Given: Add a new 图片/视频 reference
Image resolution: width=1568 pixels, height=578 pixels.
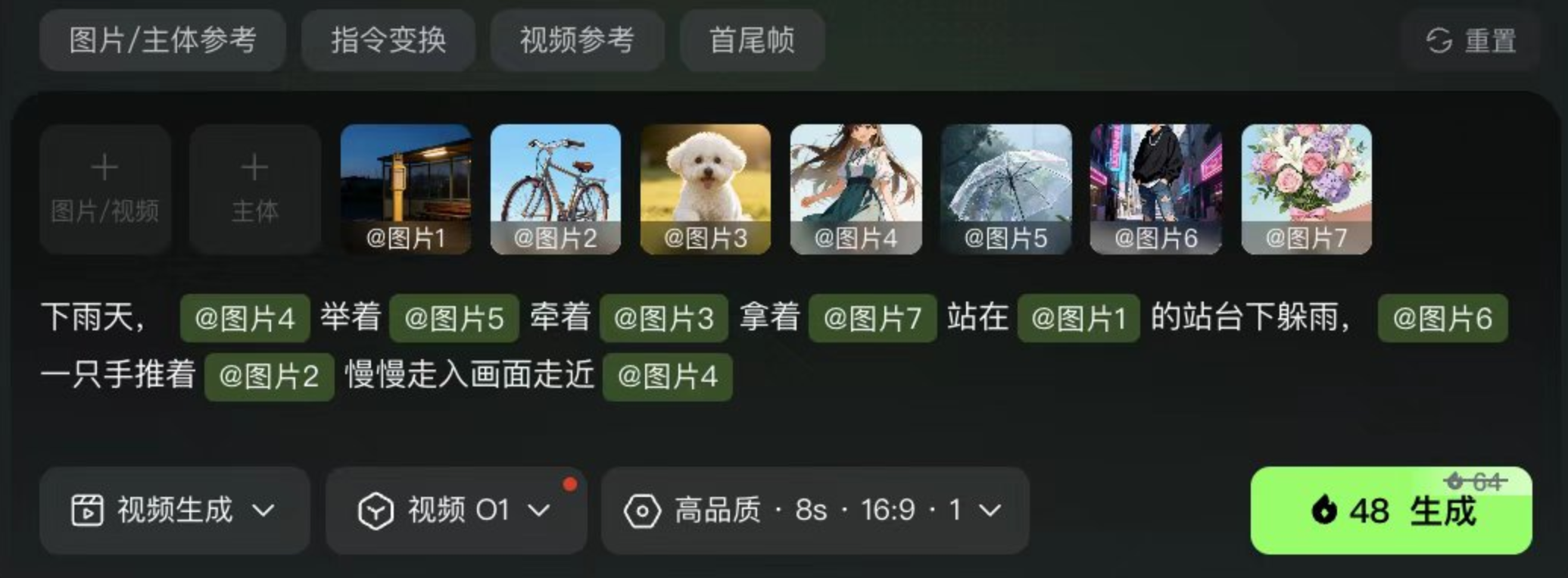Looking at the screenshot, I should click(104, 189).
